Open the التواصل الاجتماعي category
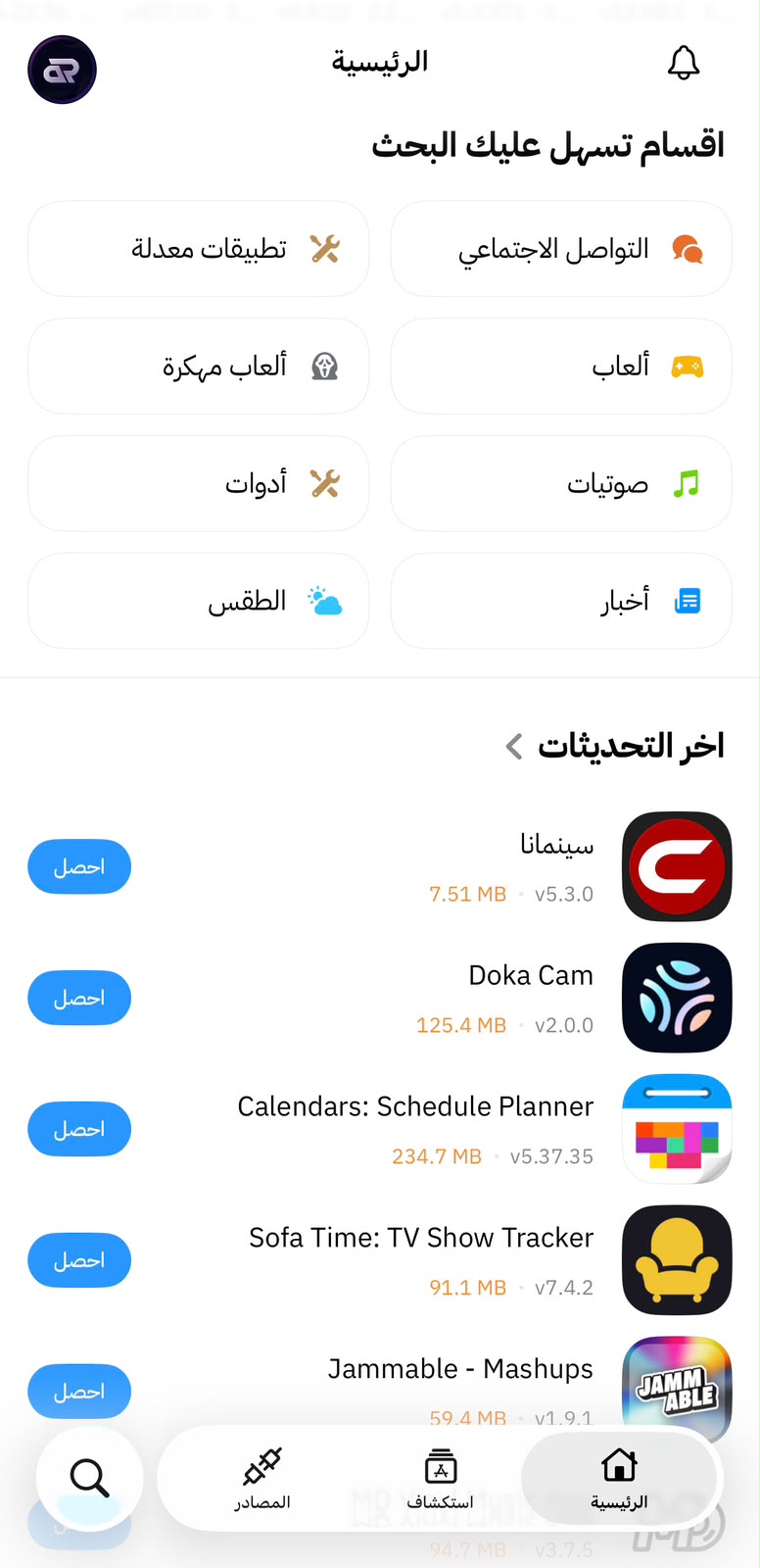760x1568 pixels. [x=561, y=249]
